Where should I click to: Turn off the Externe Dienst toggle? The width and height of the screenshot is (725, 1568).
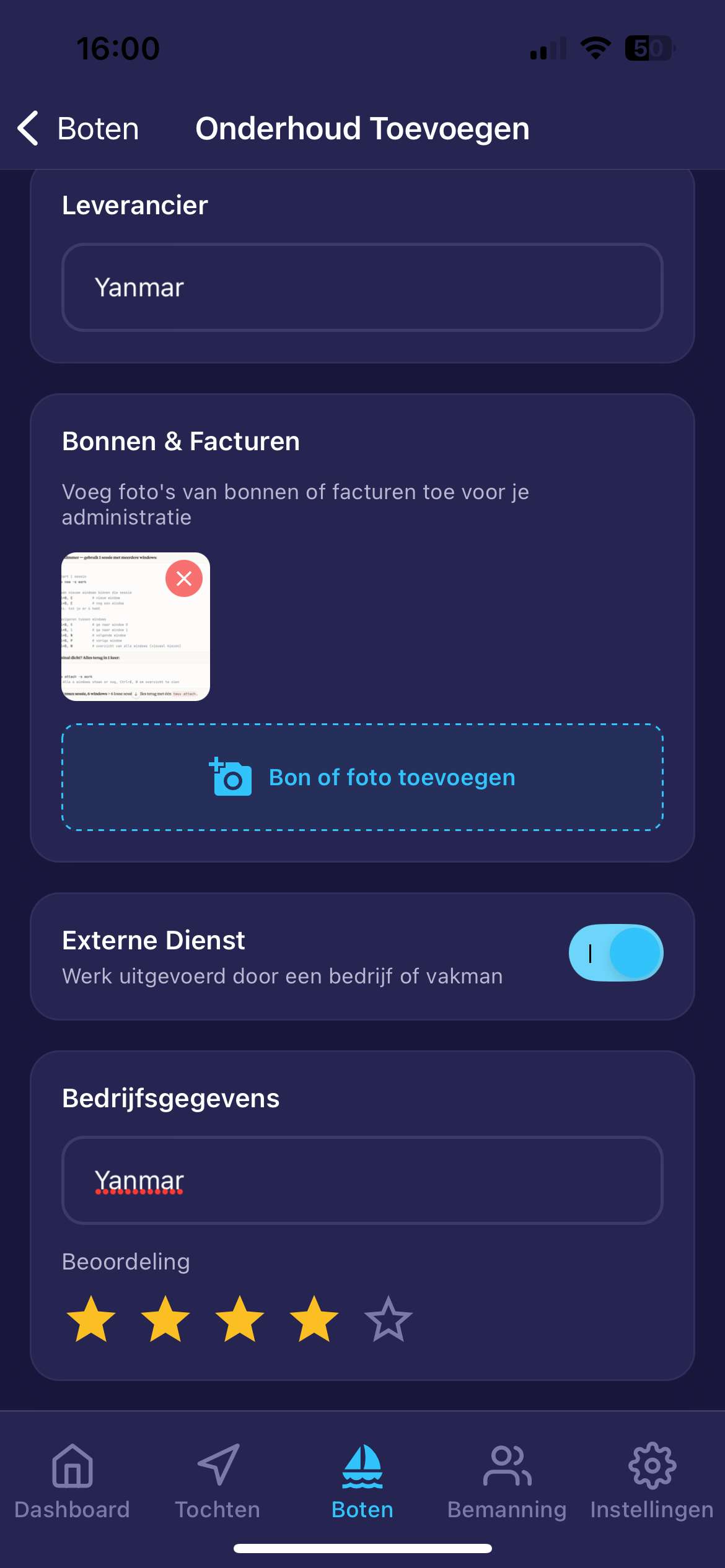(615, 953)
